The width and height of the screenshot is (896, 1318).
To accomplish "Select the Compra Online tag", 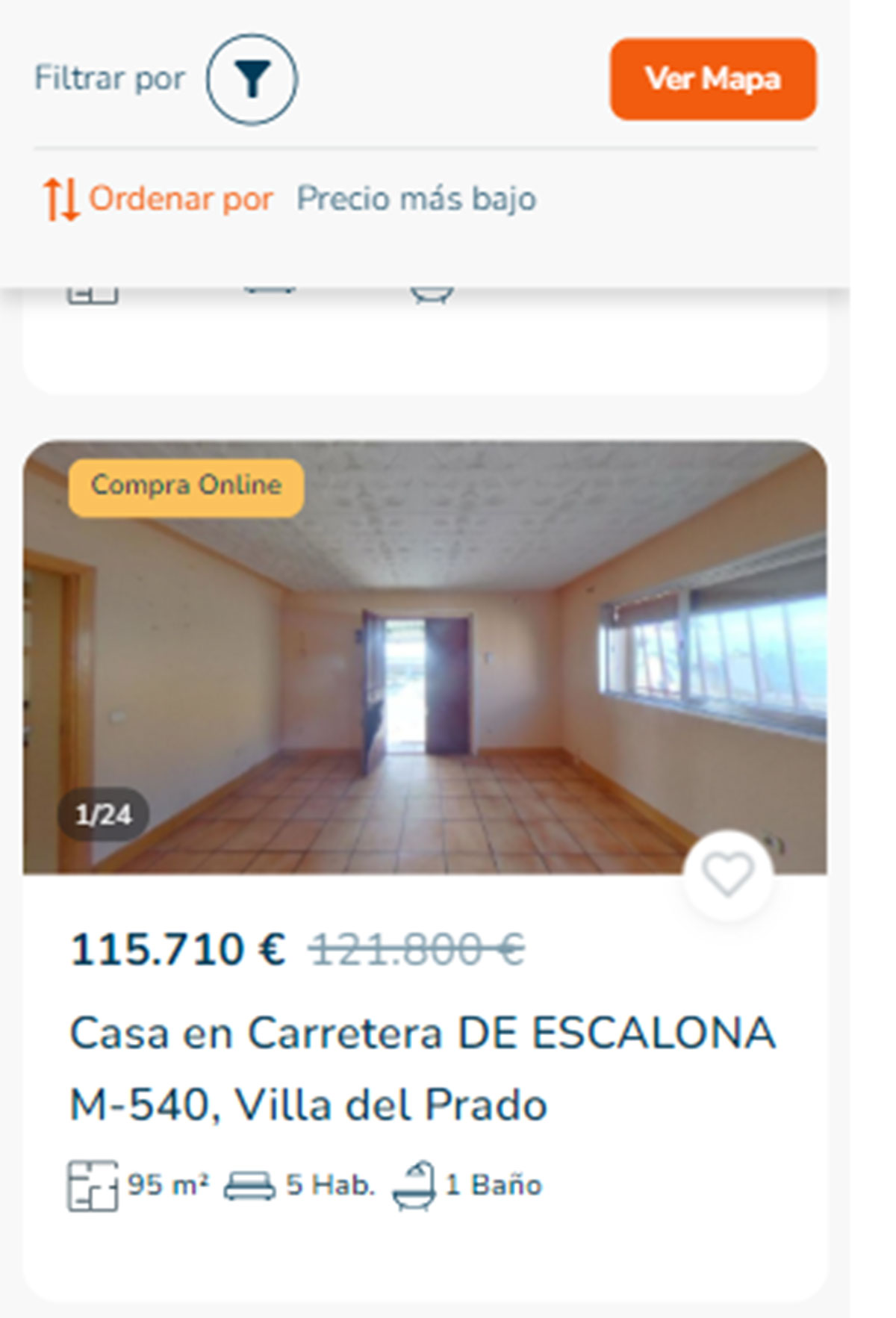I will 185,485.
